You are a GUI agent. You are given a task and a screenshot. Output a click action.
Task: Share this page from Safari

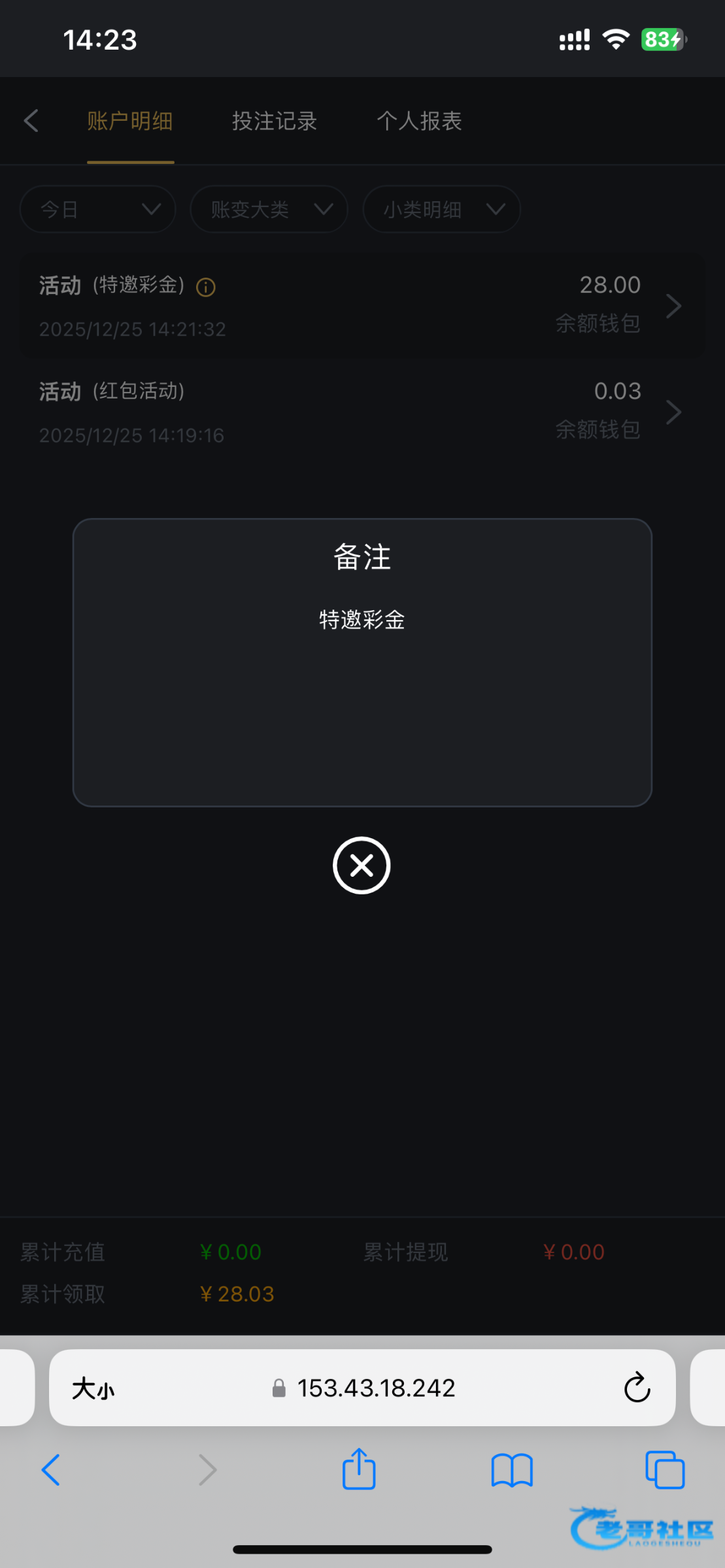point(359,1470)
